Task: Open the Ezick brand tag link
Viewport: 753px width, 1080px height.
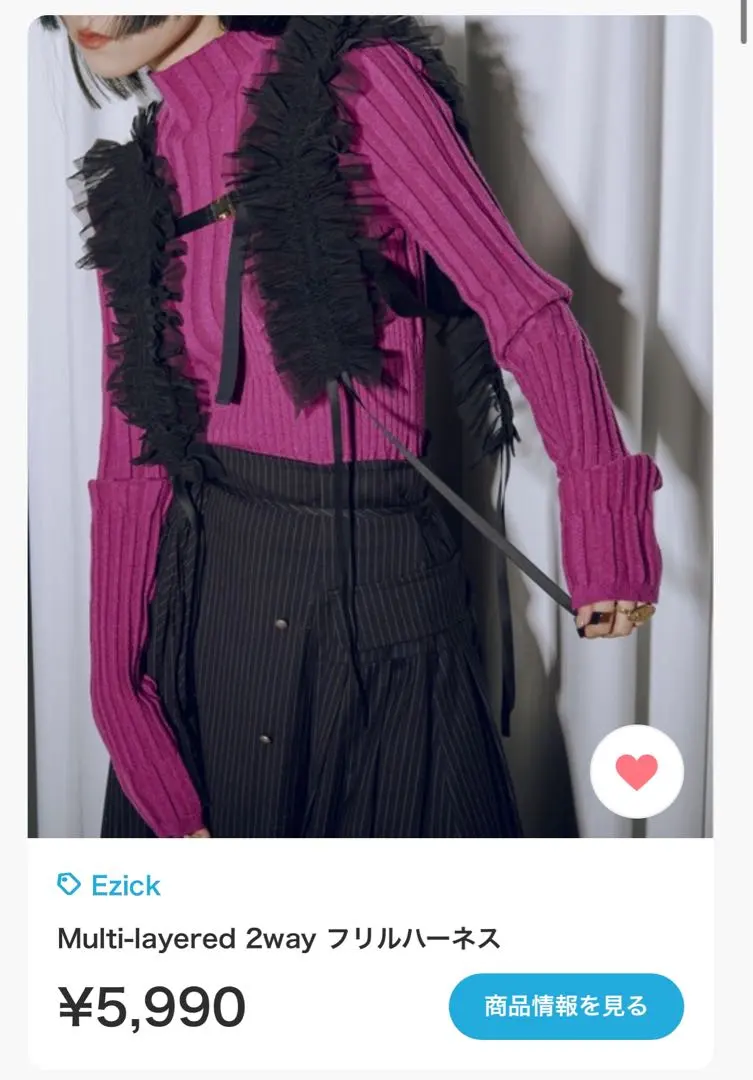Action: coord(110,885)
